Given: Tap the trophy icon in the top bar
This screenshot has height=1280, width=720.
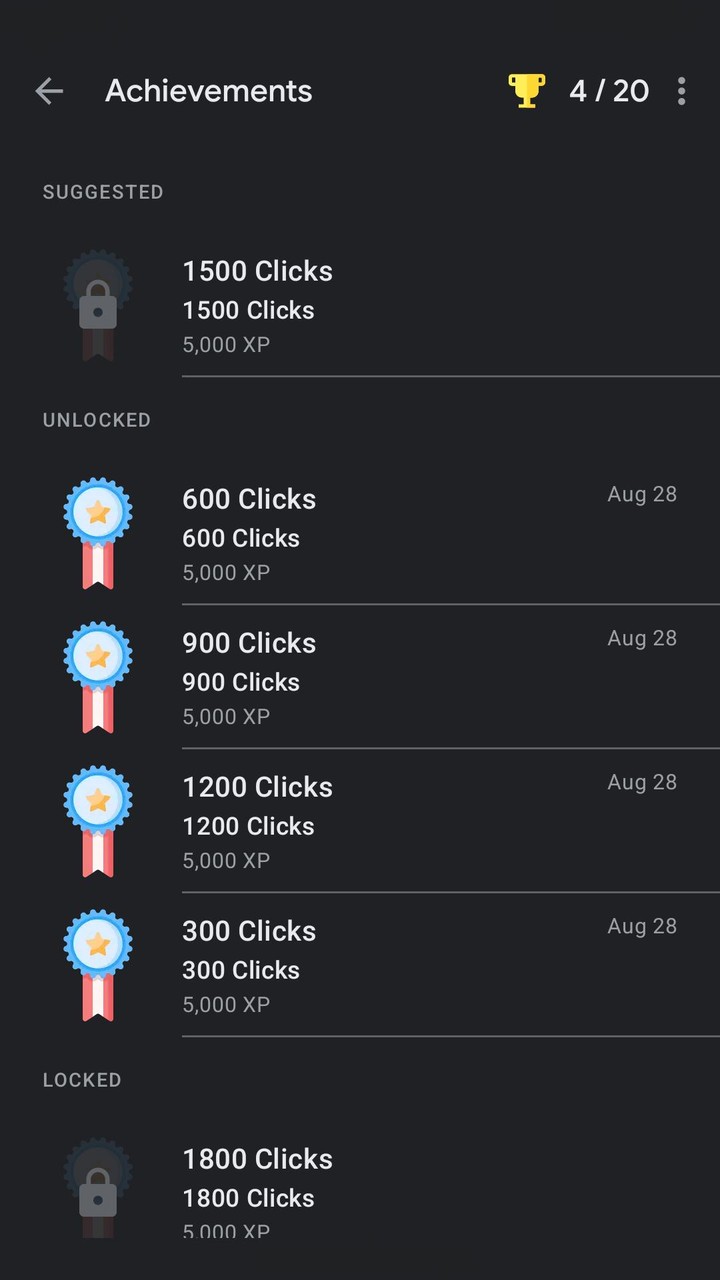Looking at the screenshot, I should [x=526, y=91].
